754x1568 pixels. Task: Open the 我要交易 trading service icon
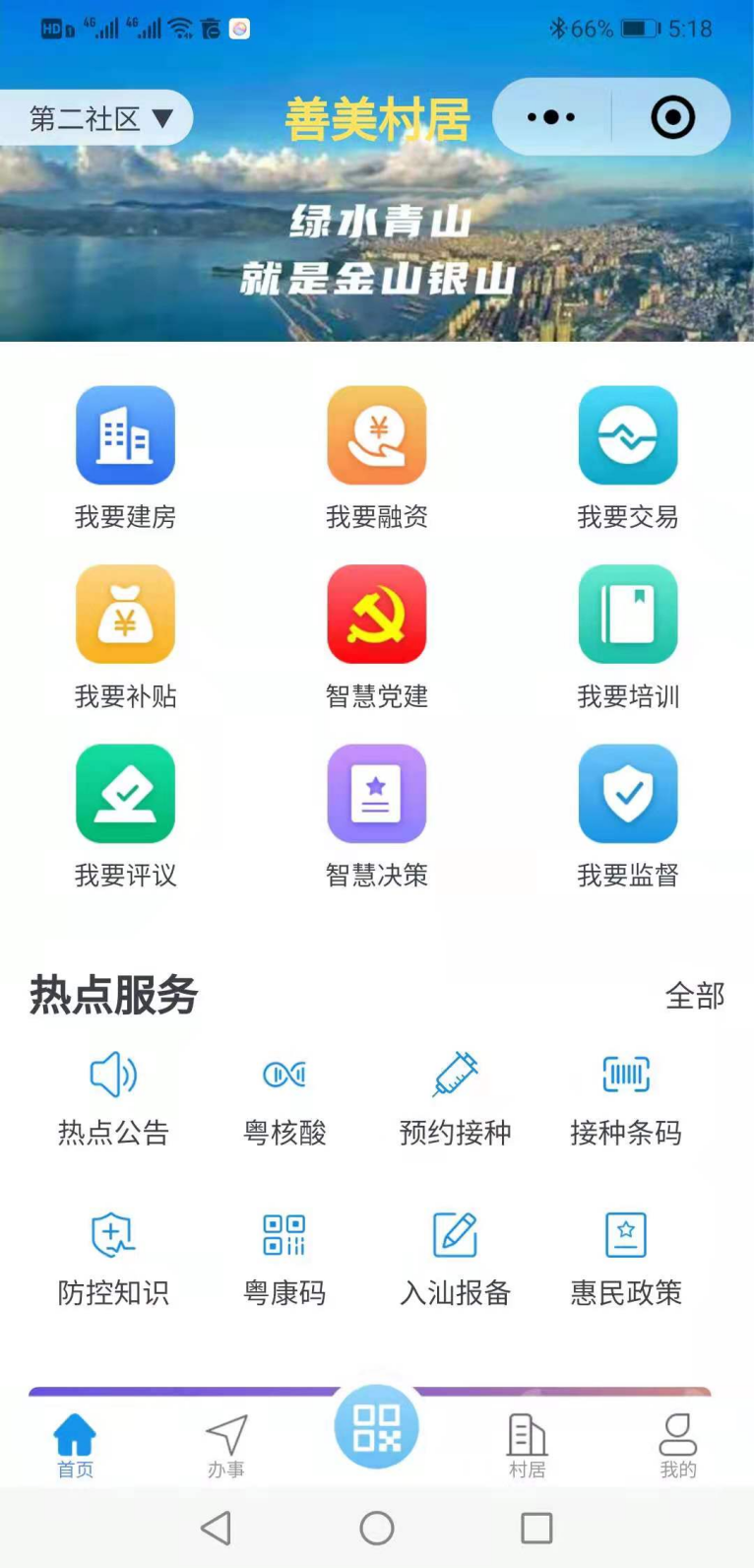628,435
